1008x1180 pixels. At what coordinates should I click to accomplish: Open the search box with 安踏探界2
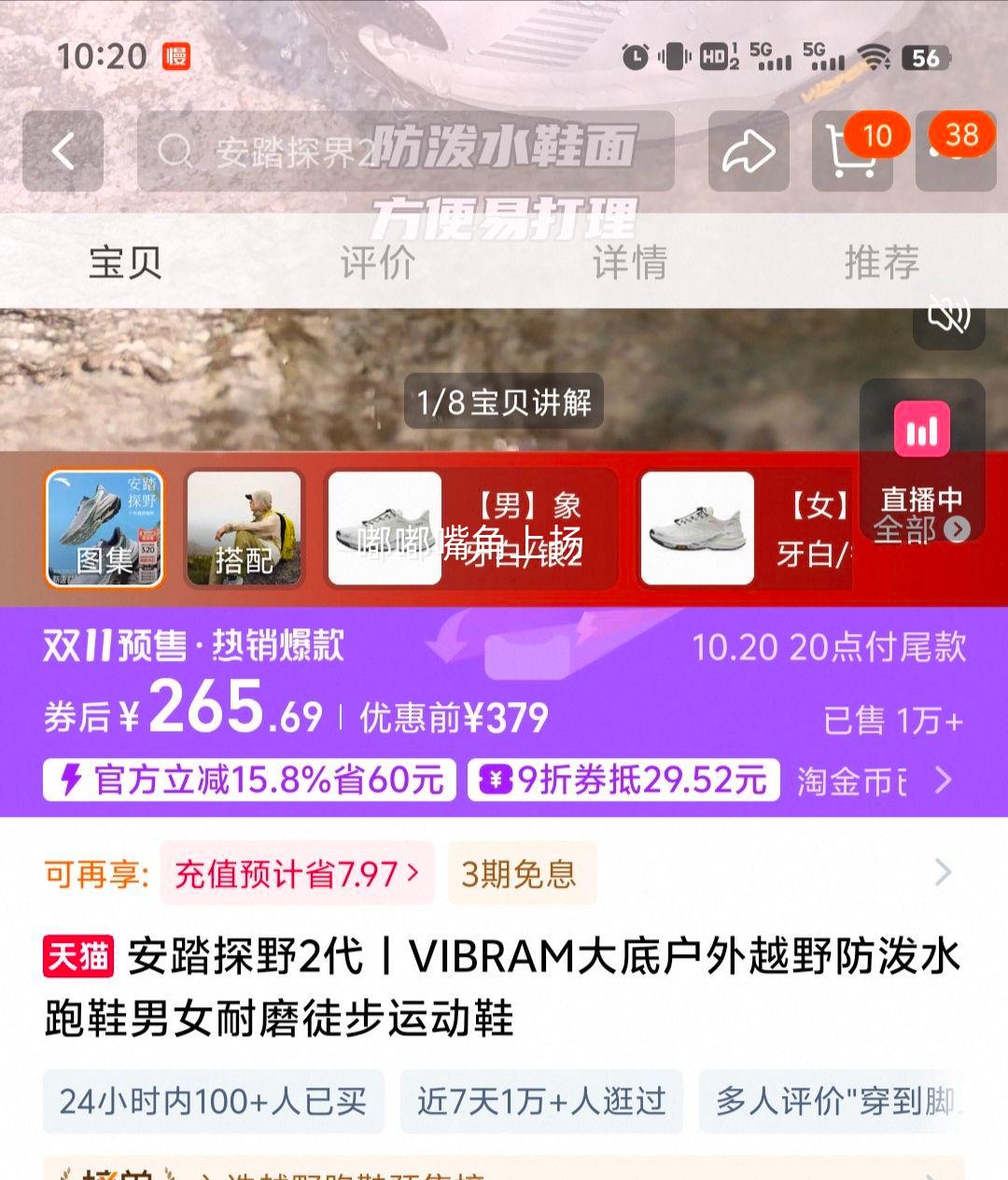pyautogui.click(x=405, y=151)
